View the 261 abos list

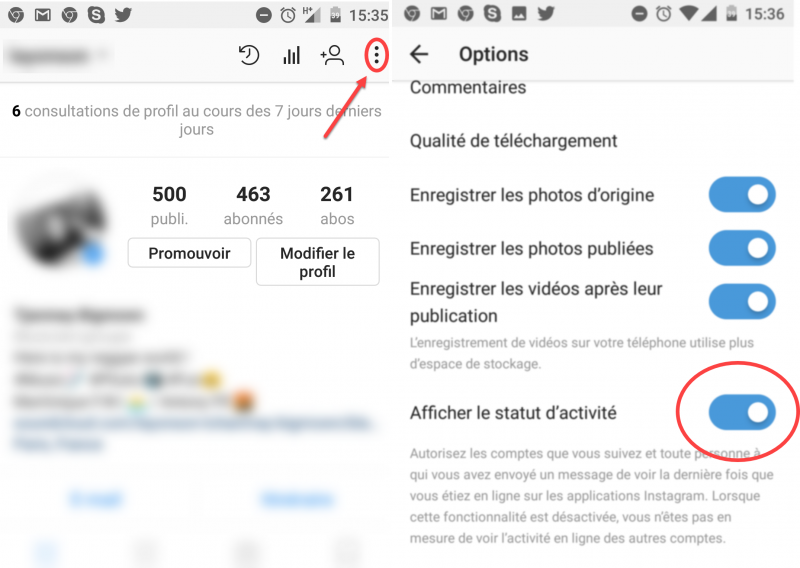point(337,205)
